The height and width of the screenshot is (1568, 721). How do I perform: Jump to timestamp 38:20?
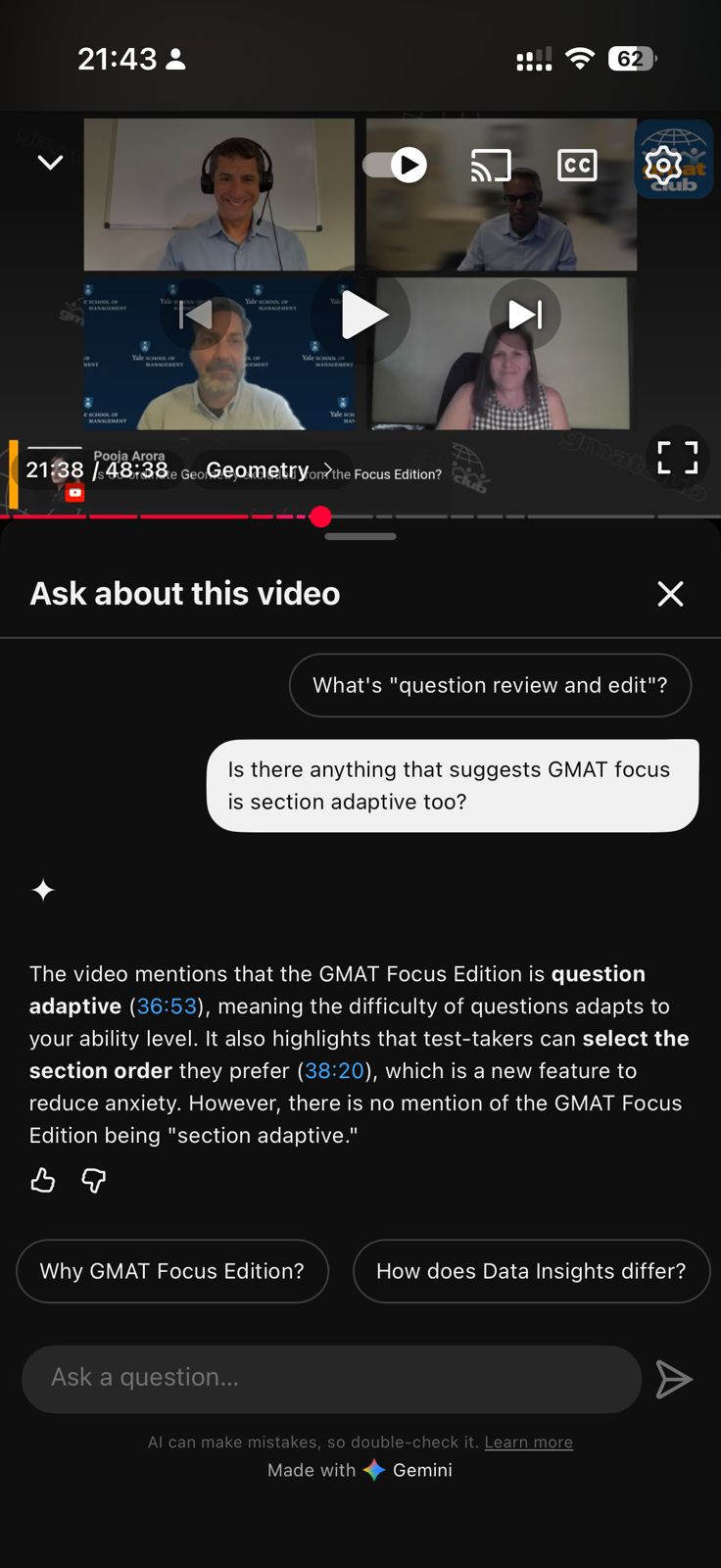pyautogui.click(x=334, y=1071)
